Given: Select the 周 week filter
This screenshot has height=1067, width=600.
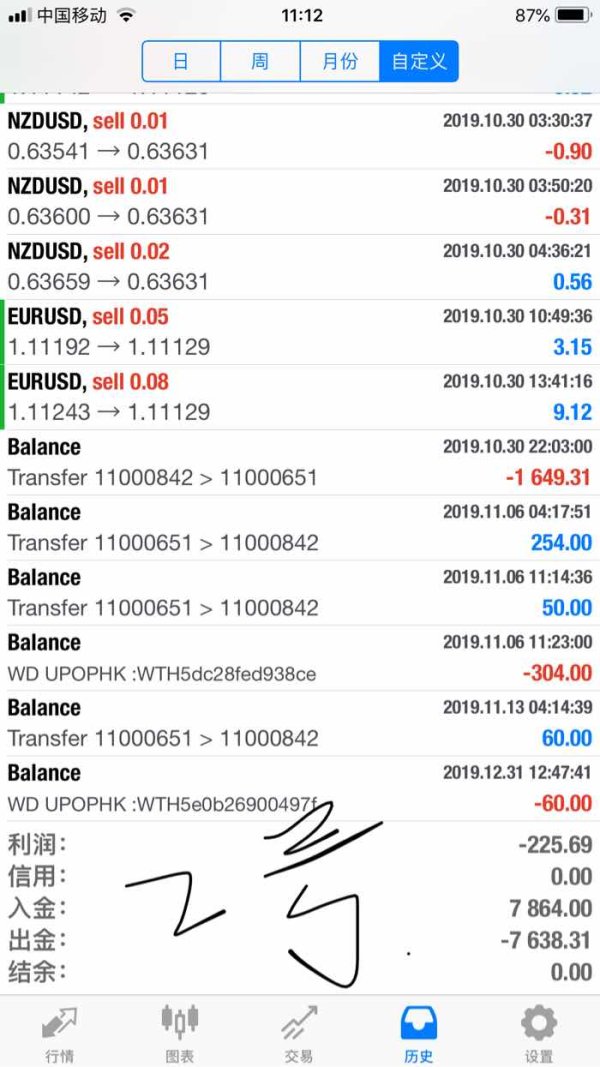Looking at the screenshot, I should click(260, 61).
